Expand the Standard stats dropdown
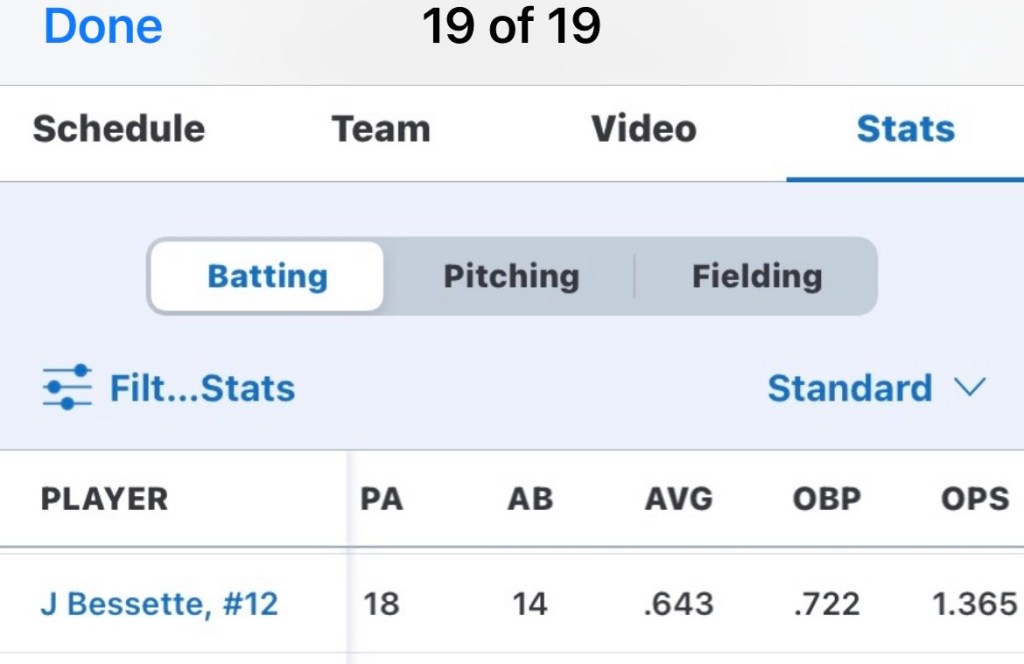1024x664 pixels. coord(876,388)
